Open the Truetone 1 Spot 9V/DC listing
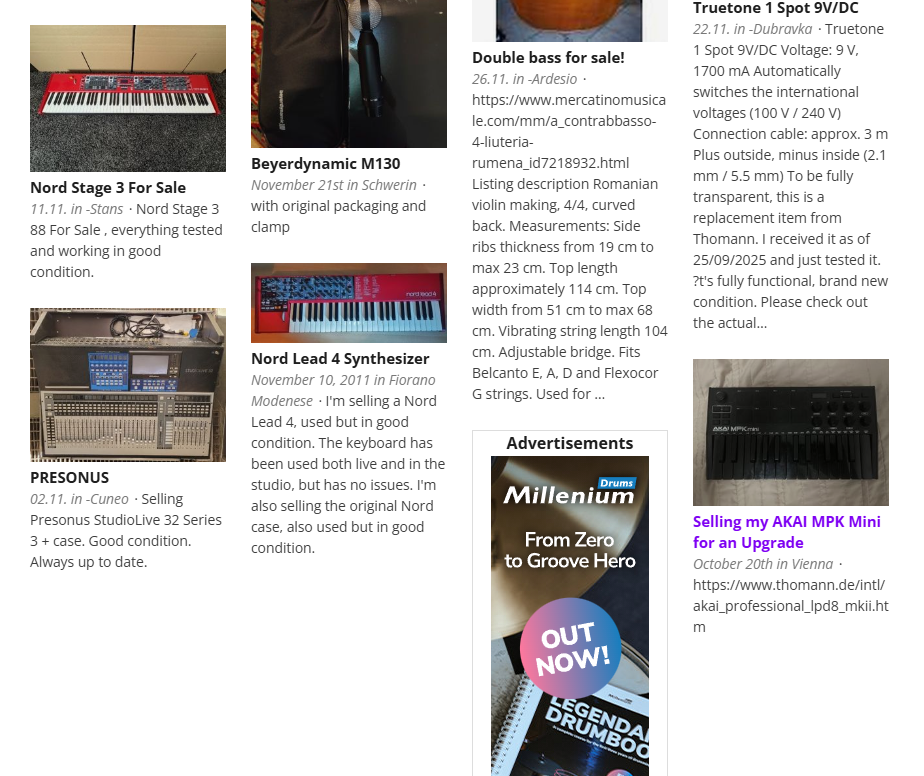Image resolution: width=924 pixels, height=776 pixels. tap(775, 8)
